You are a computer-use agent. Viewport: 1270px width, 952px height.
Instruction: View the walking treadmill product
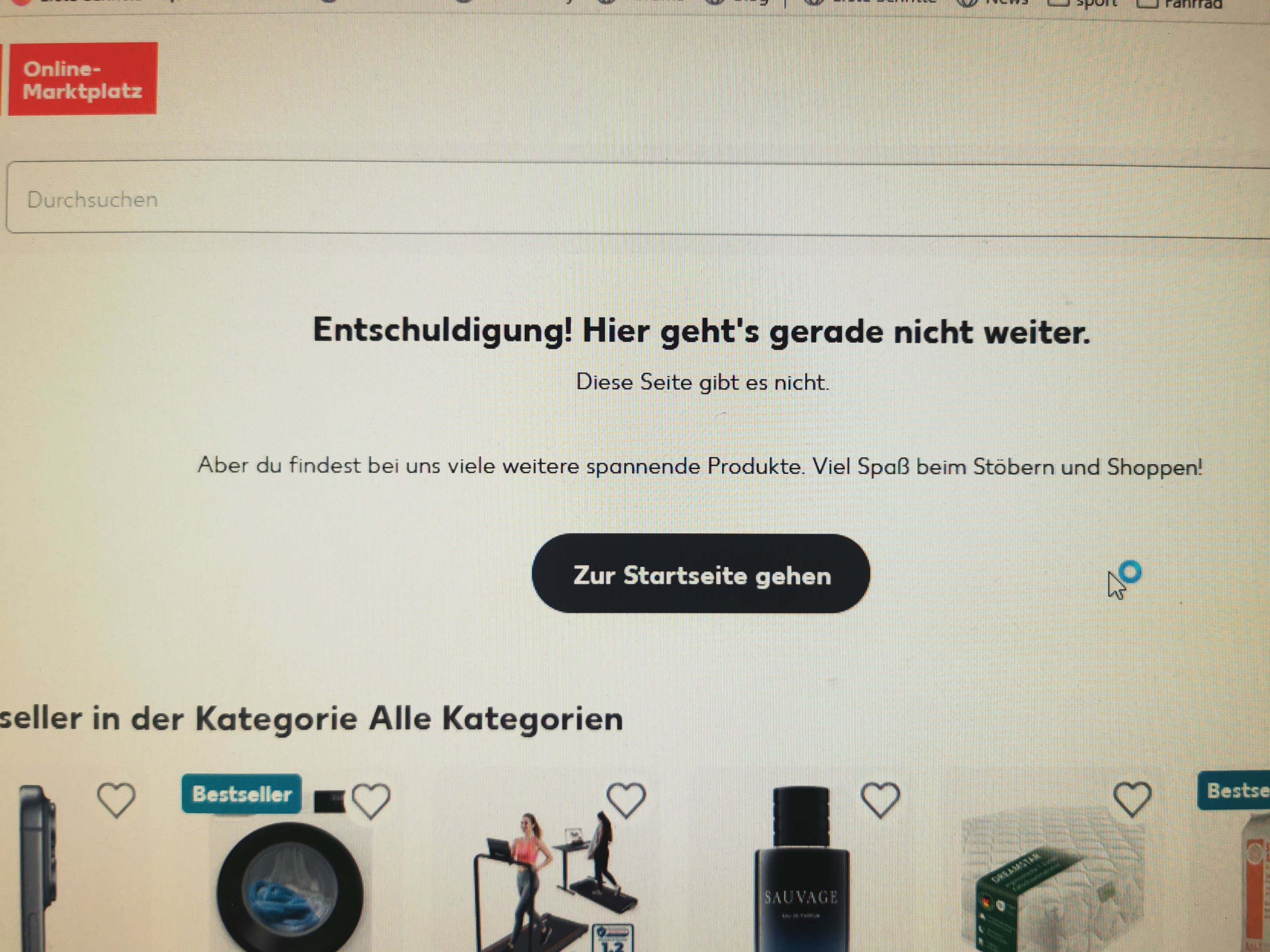[x=554, y=884]
